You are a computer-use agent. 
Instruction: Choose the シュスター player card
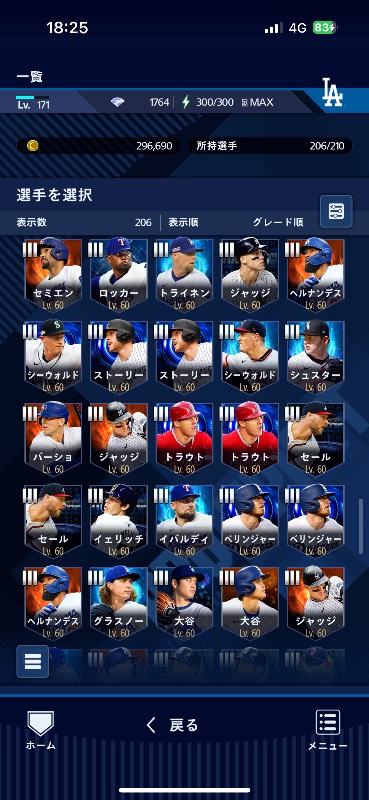pos(315,357)
